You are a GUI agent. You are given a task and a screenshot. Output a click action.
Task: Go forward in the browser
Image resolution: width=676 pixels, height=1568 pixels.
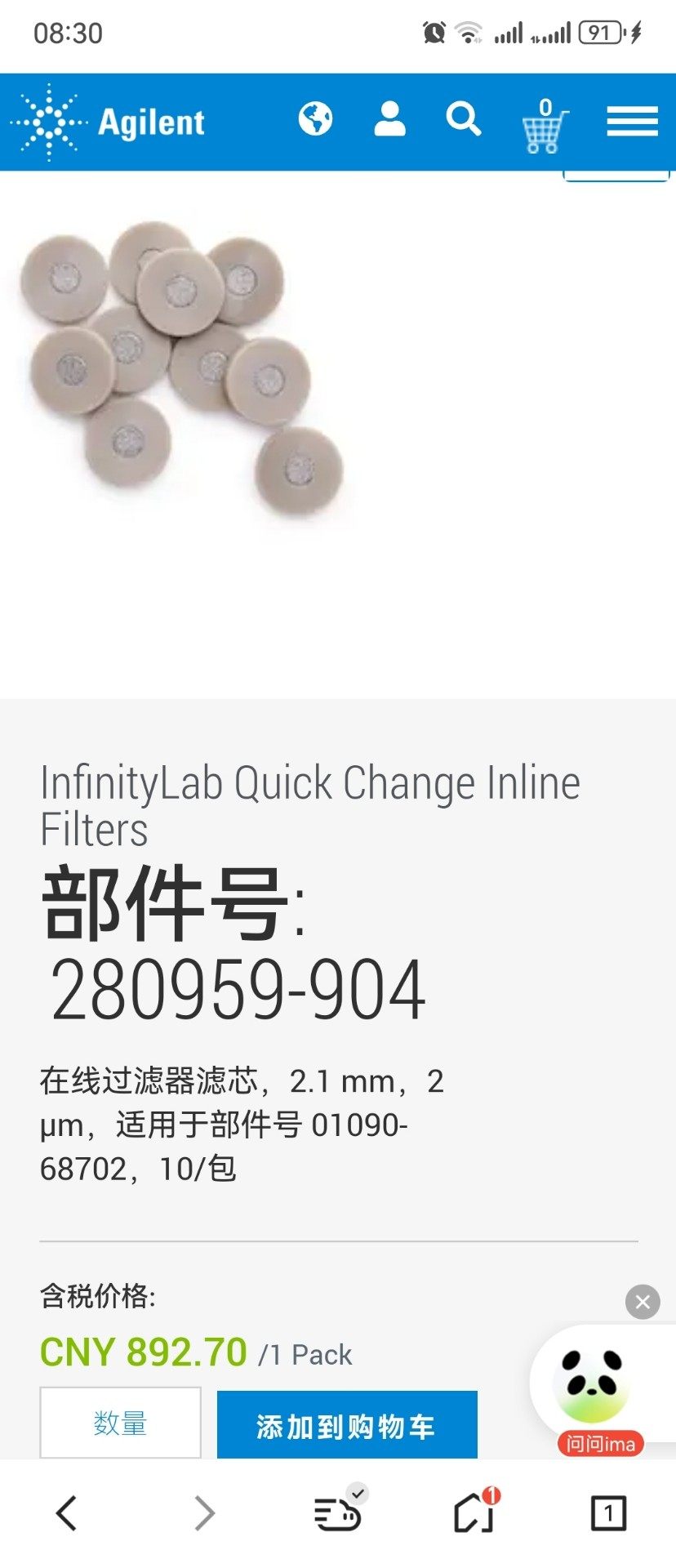pyautogui.click(x=204, y=1512)
